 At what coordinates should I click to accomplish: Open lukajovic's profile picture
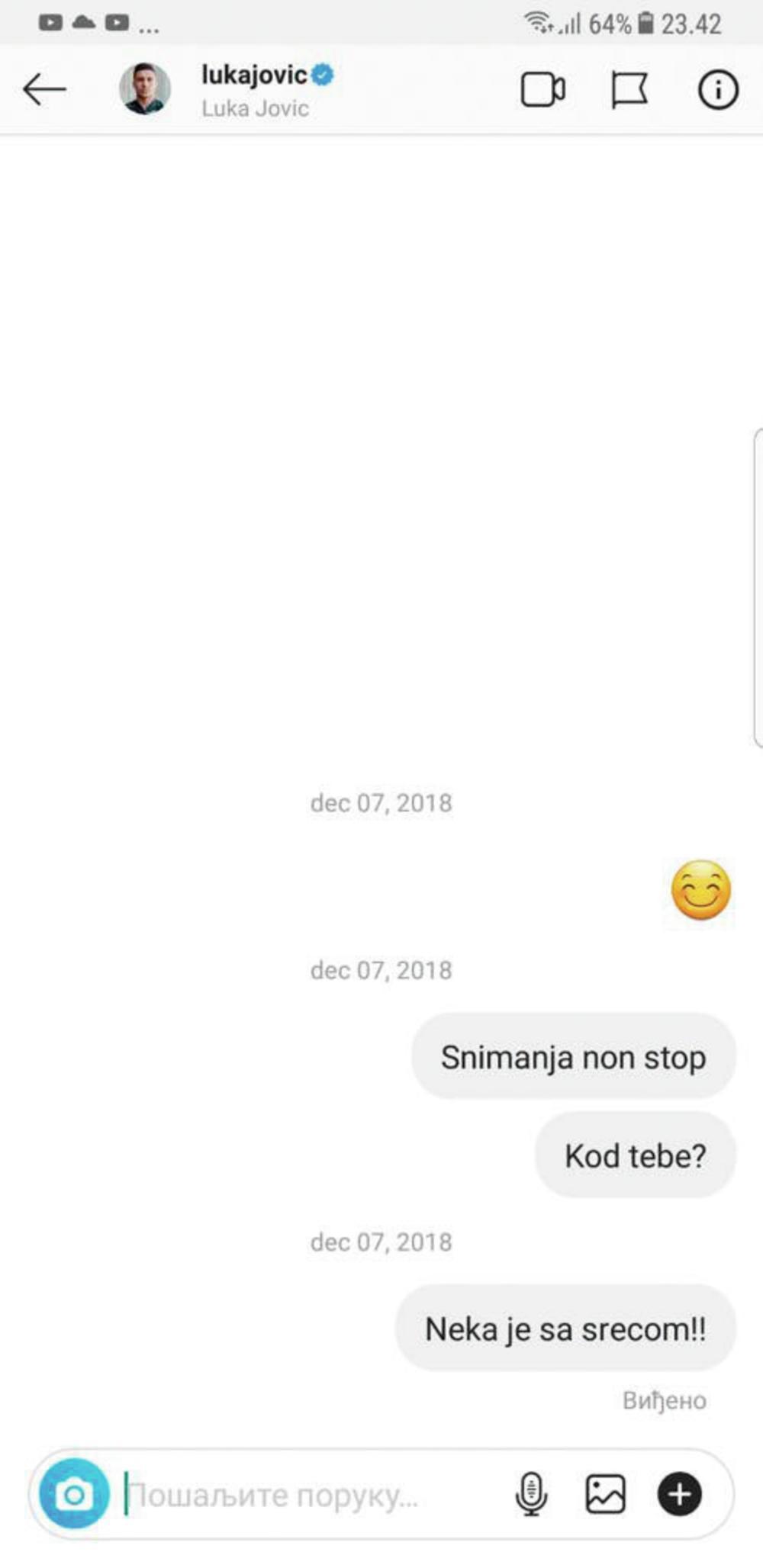coord(144,89)
